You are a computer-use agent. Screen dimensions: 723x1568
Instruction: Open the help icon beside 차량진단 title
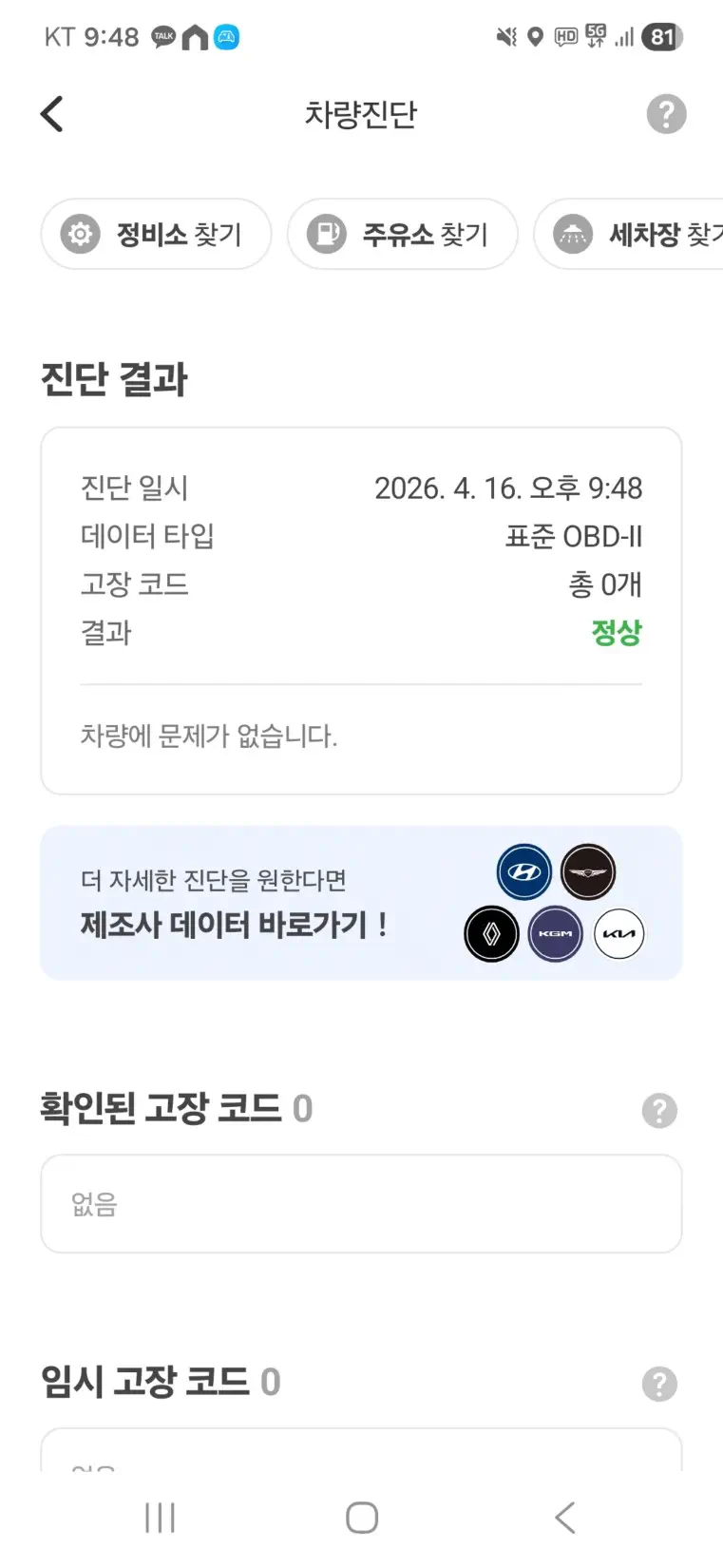click(x=666, y=114)
